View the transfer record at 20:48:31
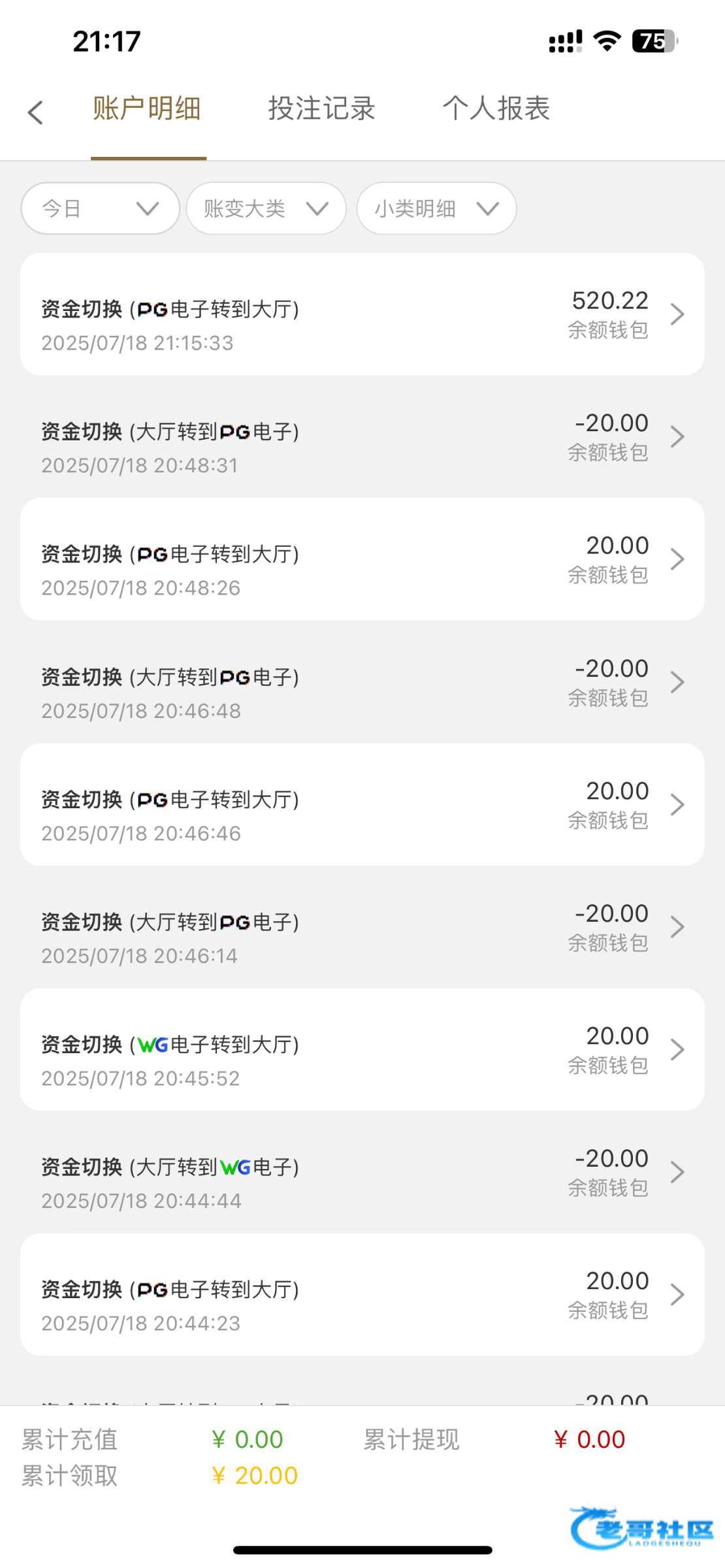Viewport: 725px width, 1568px height. [362, 436]
